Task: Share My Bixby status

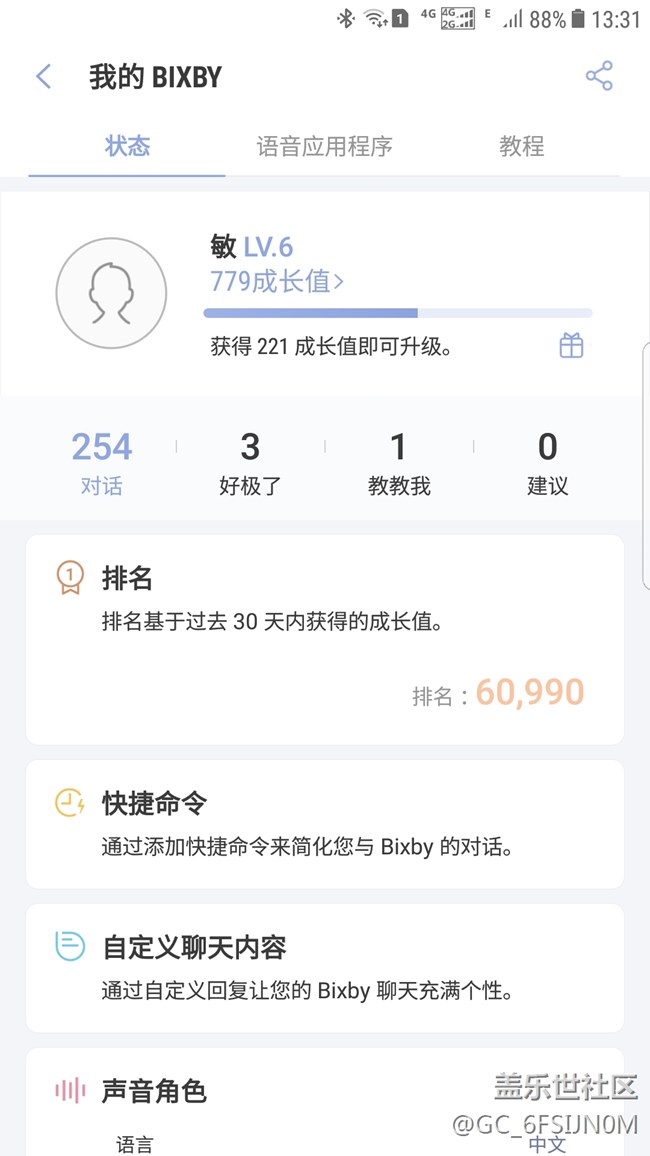Action: tap(599, 76)
